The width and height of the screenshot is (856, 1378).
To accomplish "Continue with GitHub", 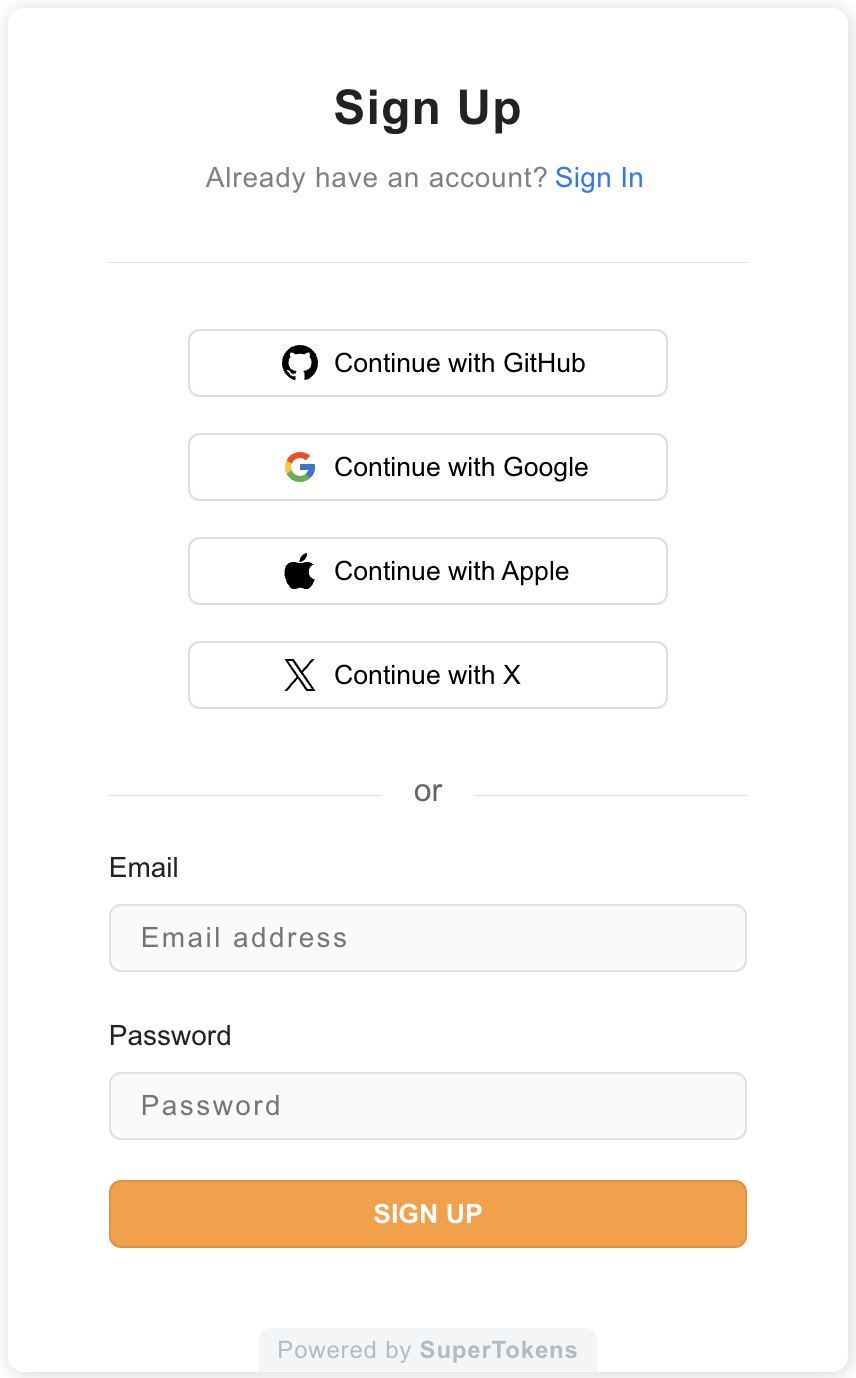I will click(x=428, y=363).
